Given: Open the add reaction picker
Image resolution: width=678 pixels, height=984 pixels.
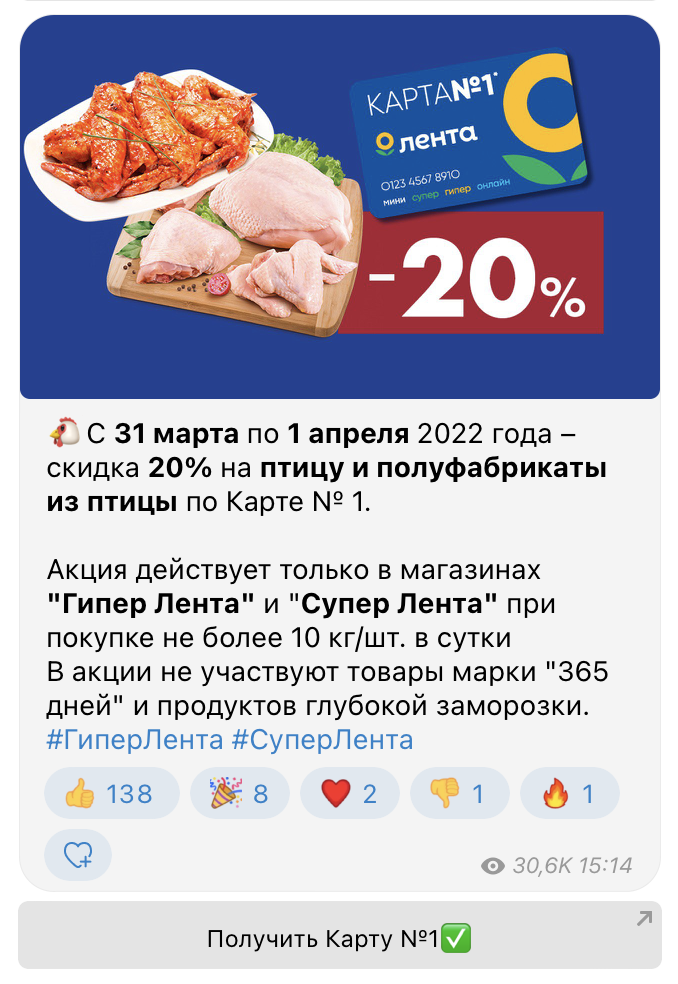Looking at the screenshot, I should coord(78,854).
